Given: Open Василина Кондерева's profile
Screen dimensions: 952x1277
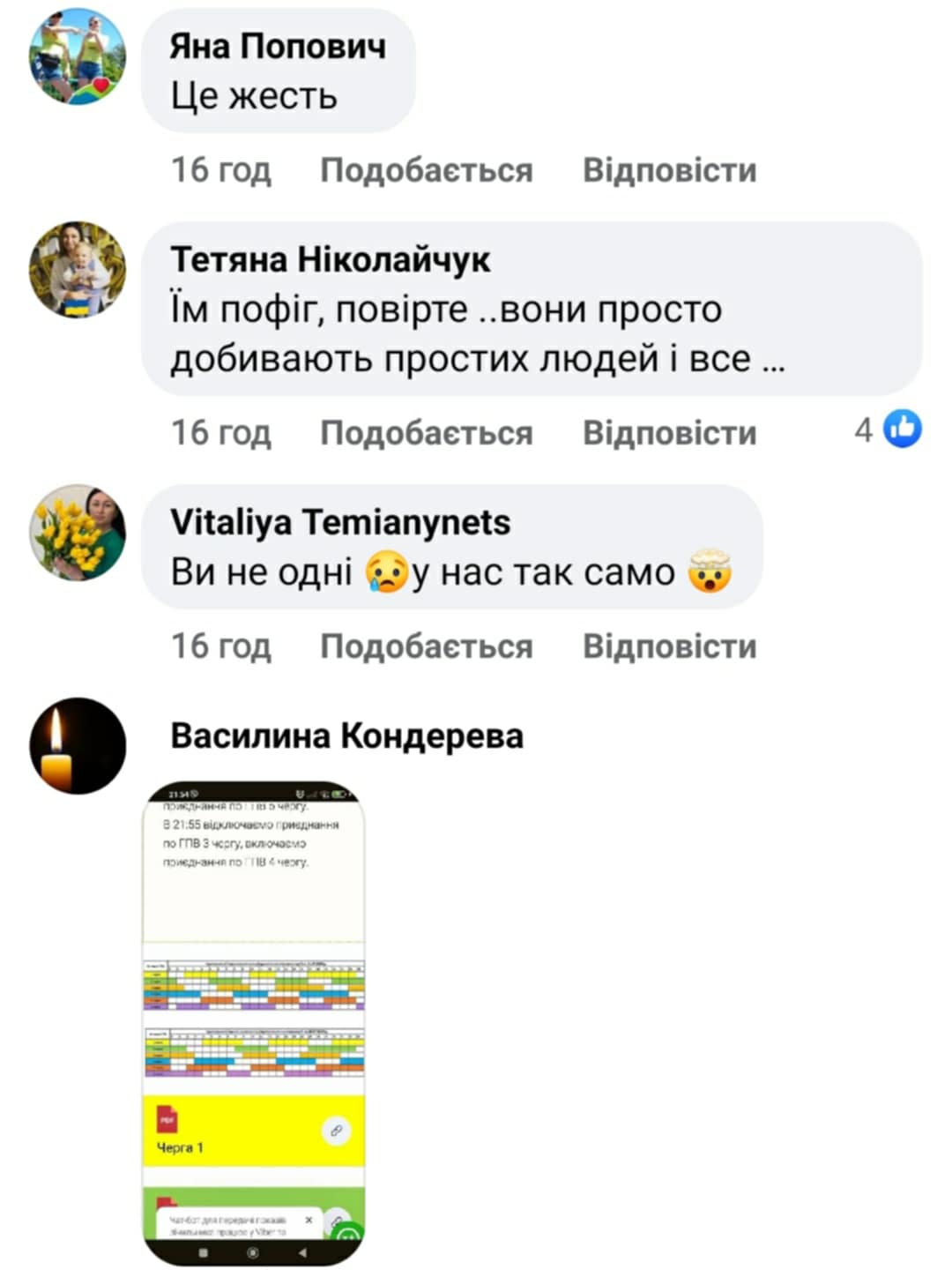Looking at the screenshot, I should tap(346, 736).
